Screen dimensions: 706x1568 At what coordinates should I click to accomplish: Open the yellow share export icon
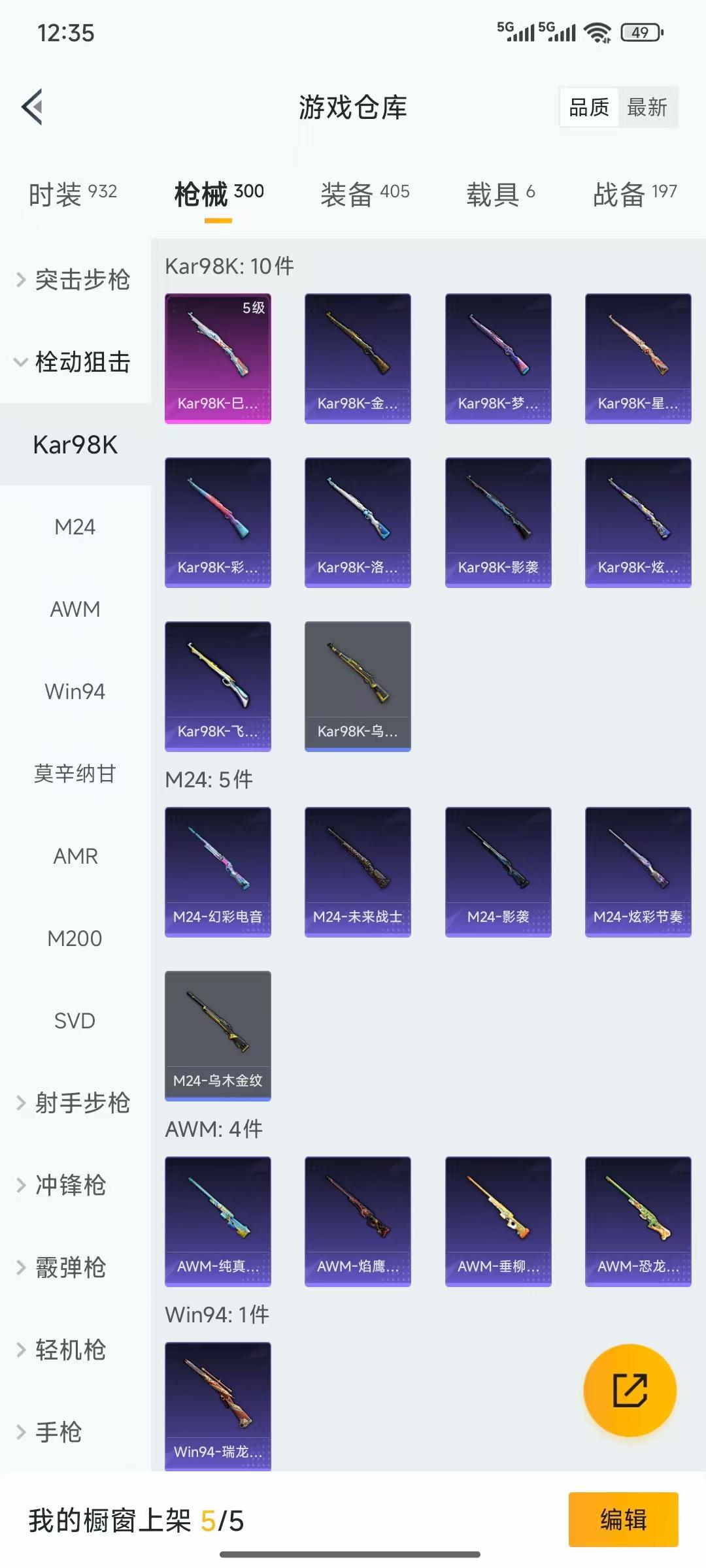point(630,1390)
